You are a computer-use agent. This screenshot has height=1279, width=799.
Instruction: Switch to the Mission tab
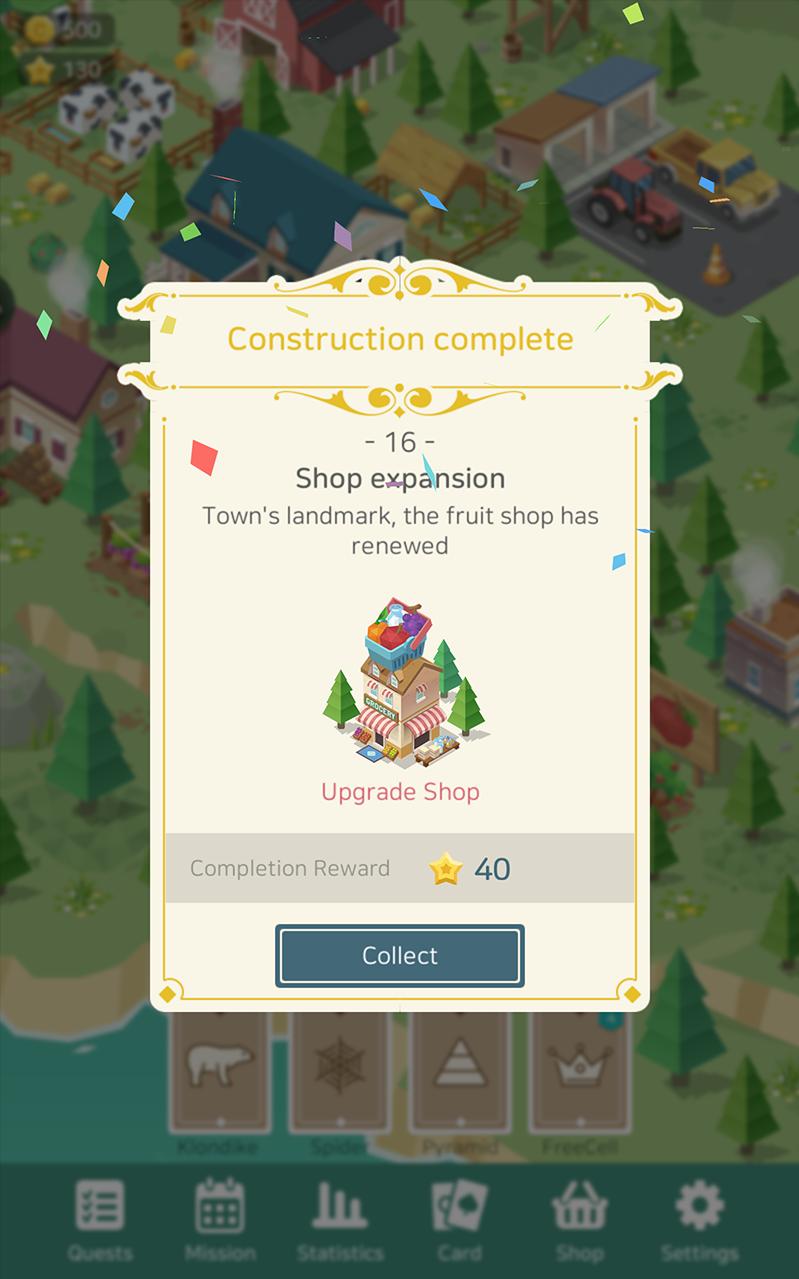(220, 1216)
